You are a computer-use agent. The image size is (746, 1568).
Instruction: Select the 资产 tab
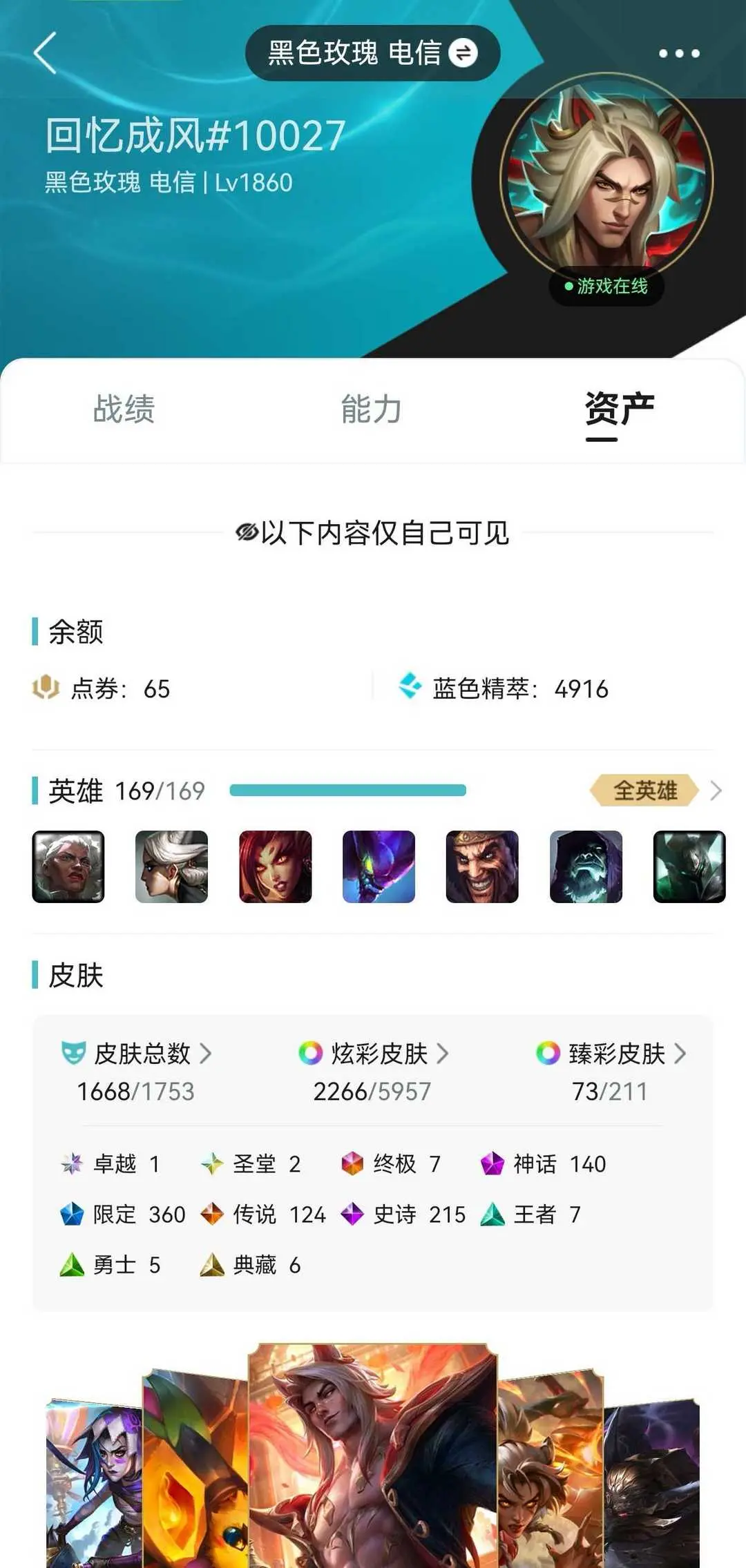pyautogui.click(x=619, y=409)
